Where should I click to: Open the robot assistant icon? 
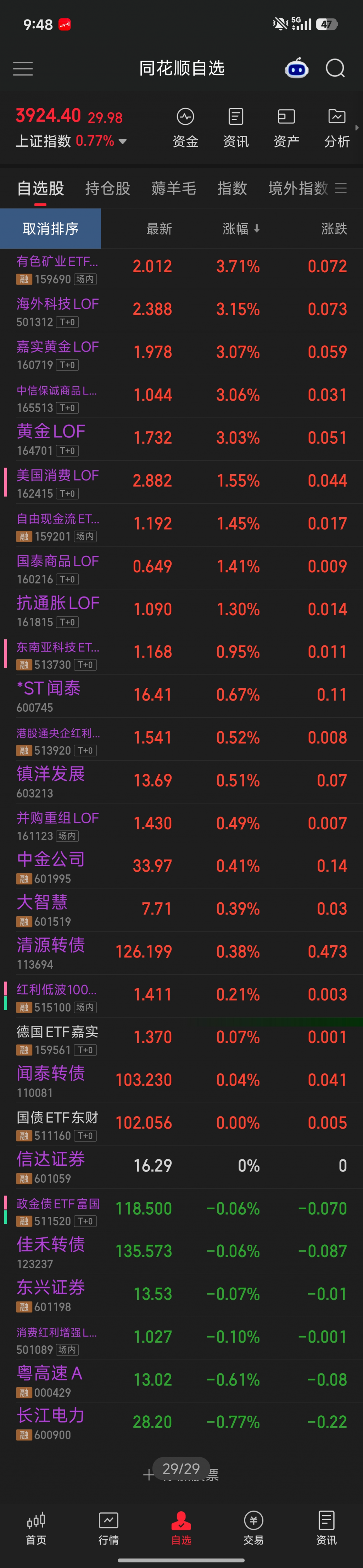pos(297,68)
